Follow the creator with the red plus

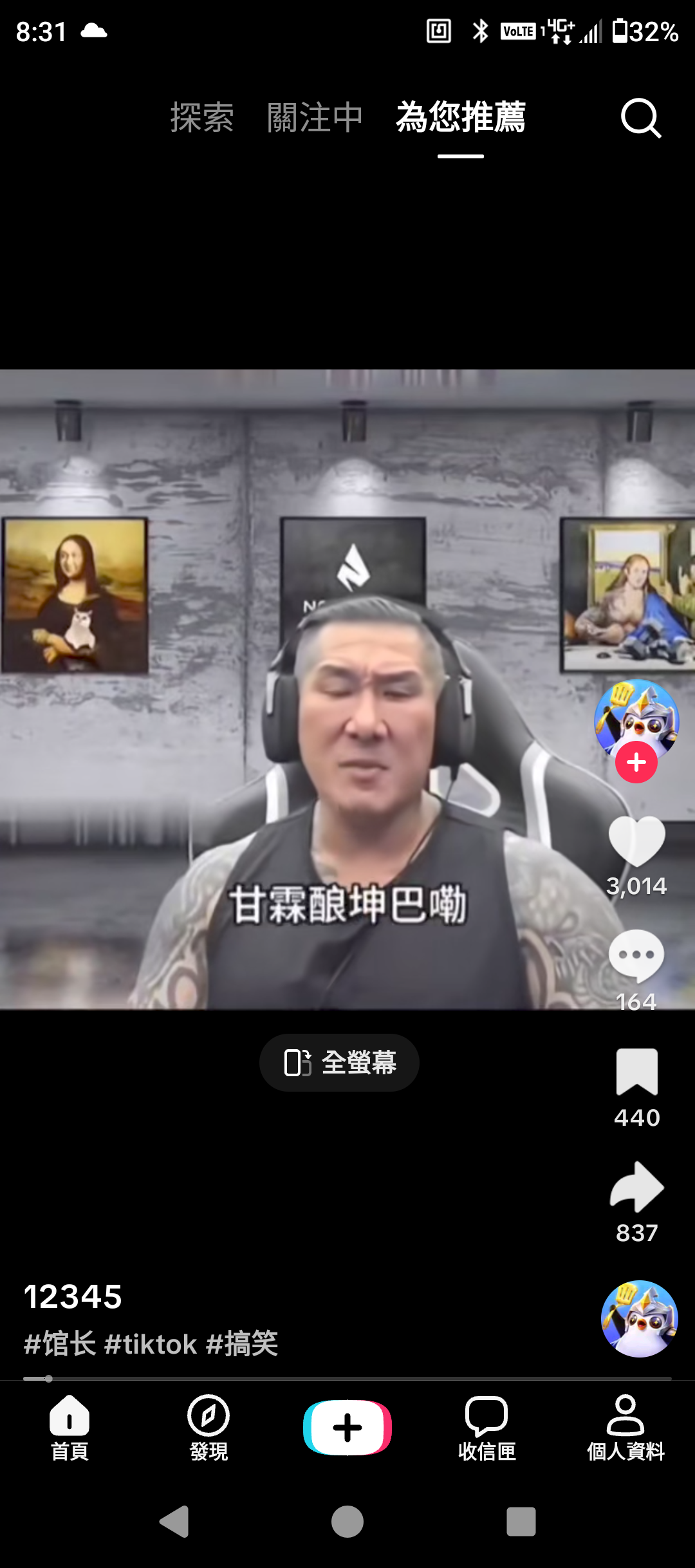click(636, 762)
